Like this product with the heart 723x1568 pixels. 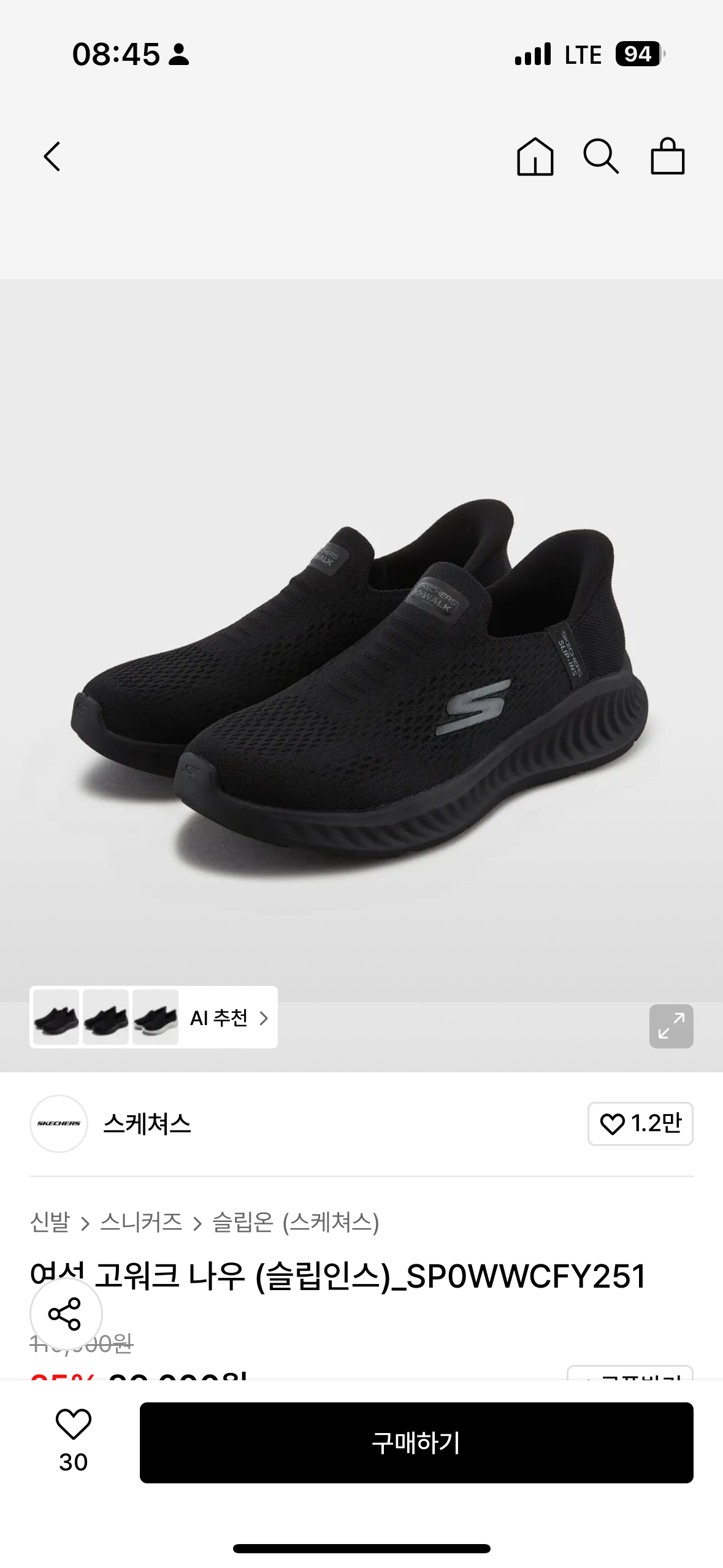tap(73, 1440)
